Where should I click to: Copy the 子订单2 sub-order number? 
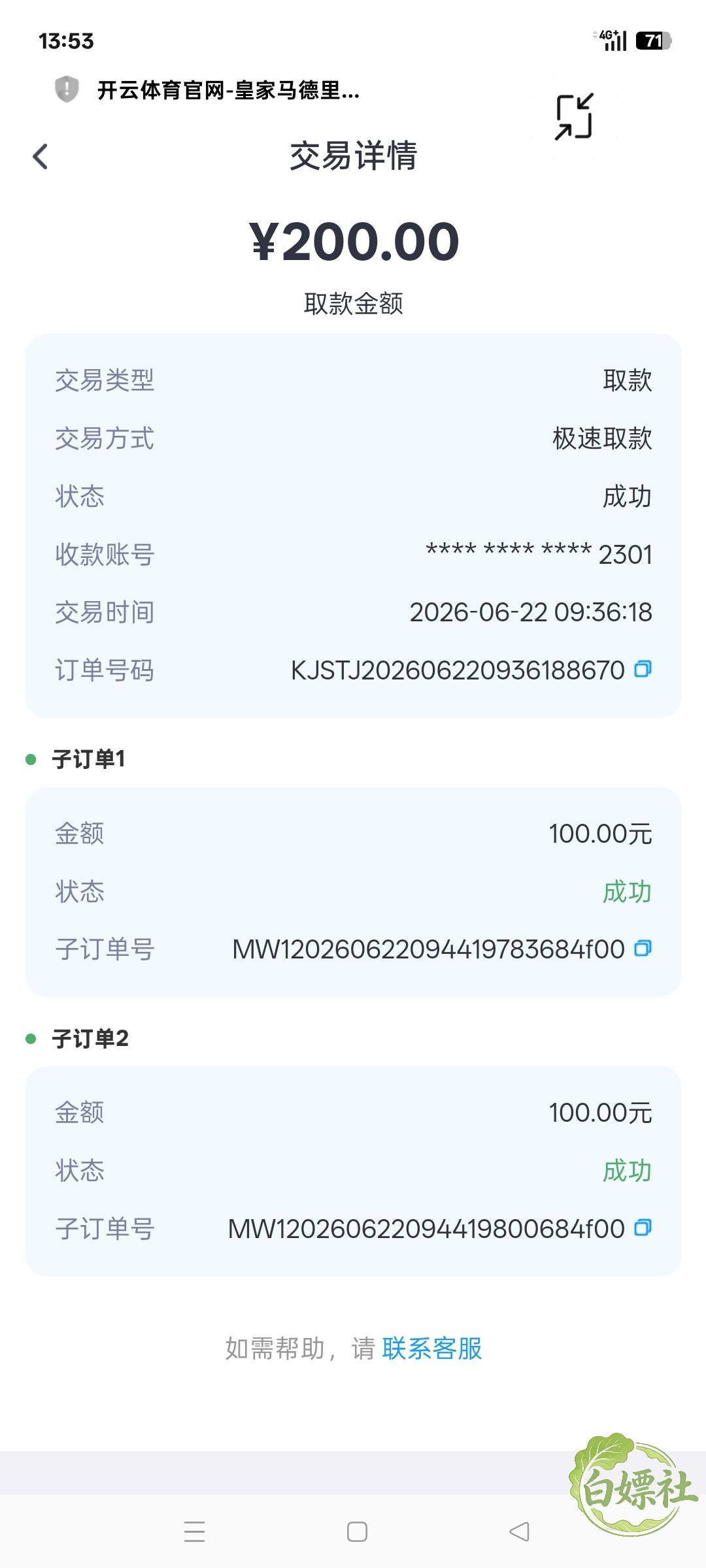coord(643,1228)
